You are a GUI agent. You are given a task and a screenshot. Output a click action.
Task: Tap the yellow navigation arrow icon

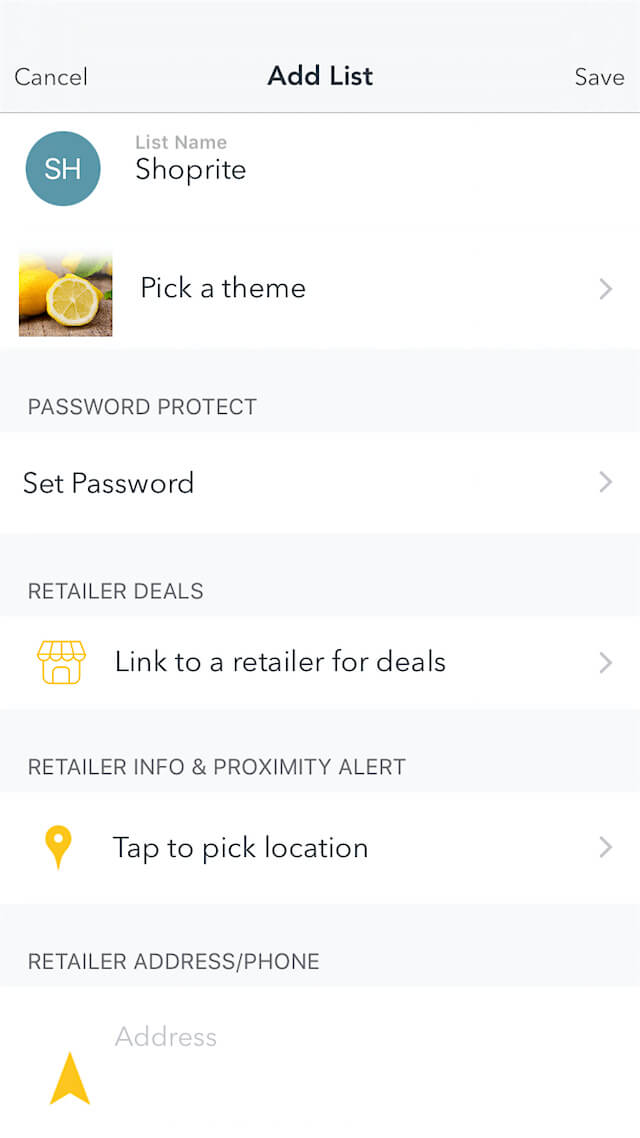70,1079
